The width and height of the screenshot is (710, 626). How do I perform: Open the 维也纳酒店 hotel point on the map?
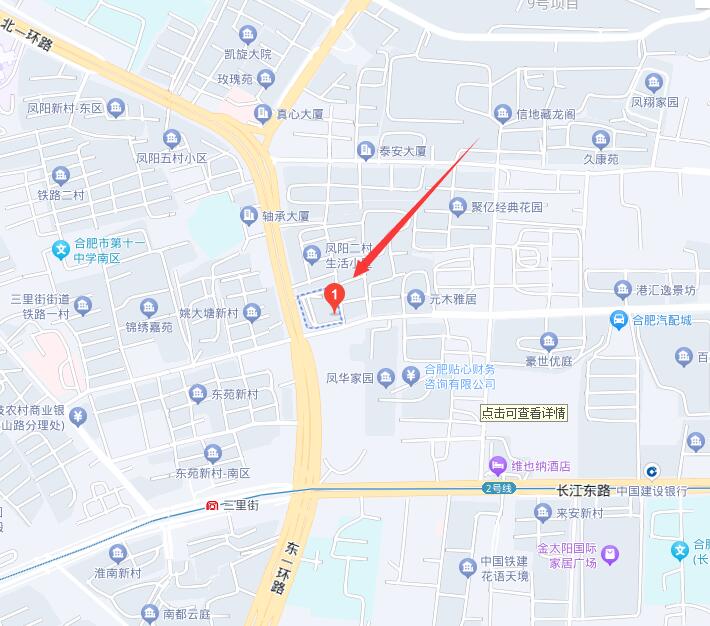pos(497,466)
